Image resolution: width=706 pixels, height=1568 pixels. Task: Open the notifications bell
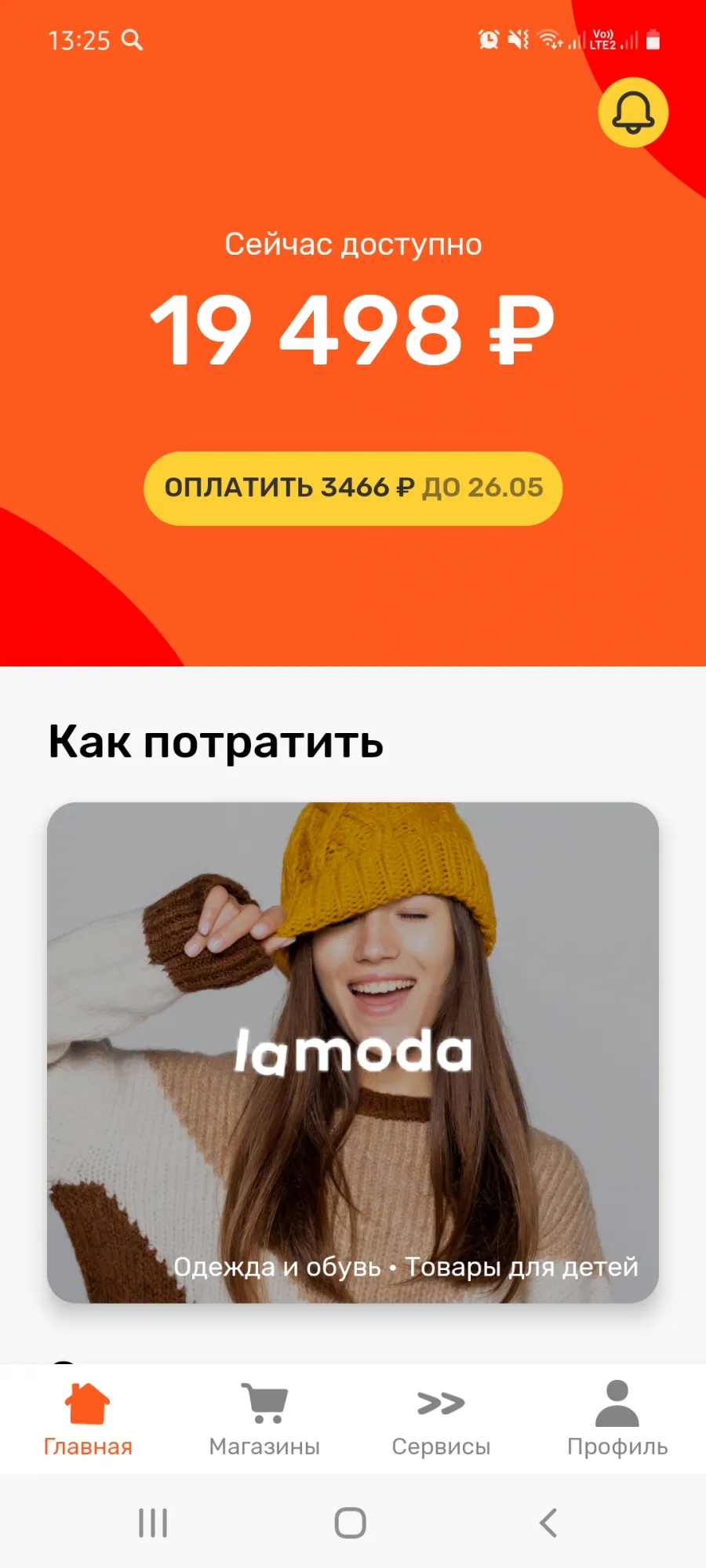coord(633,113)
